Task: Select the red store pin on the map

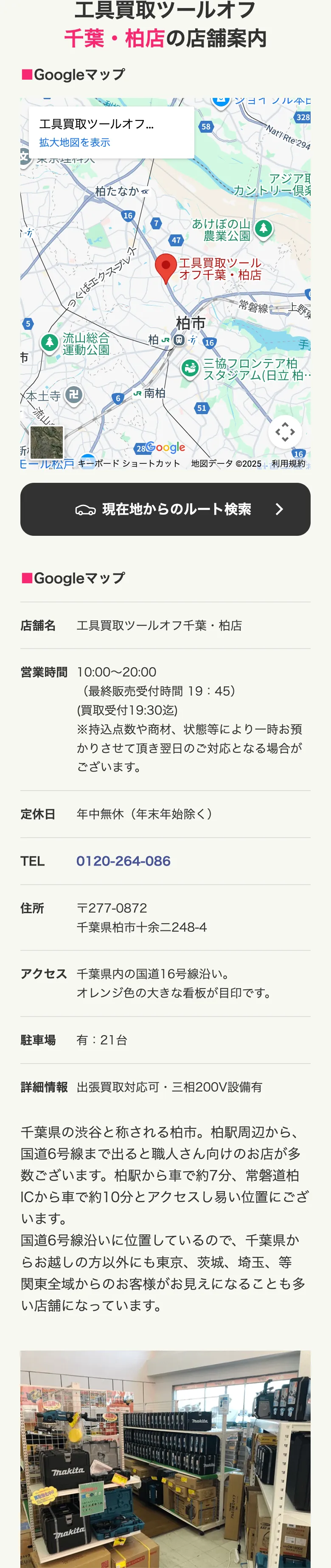Action: tap(166, 267)
